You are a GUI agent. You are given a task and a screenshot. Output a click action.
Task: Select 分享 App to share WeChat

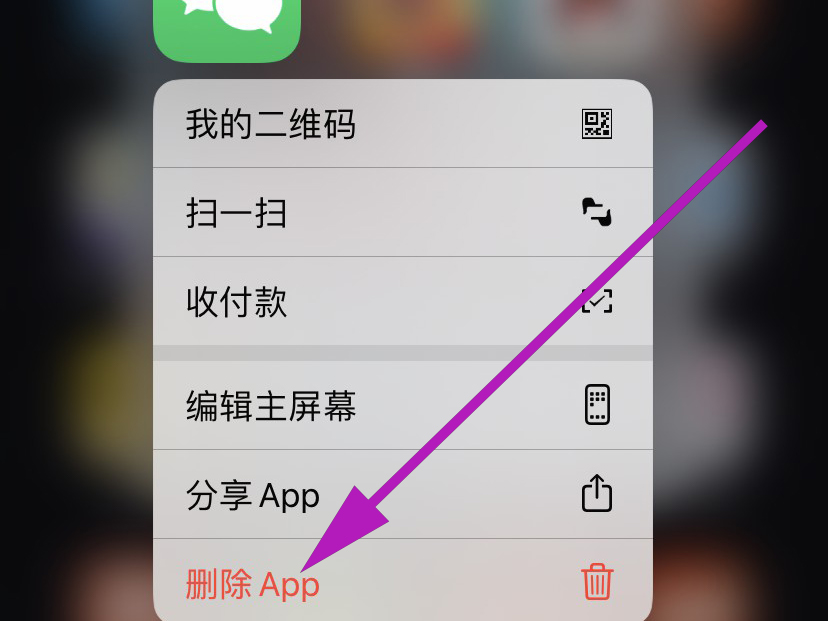400,494
